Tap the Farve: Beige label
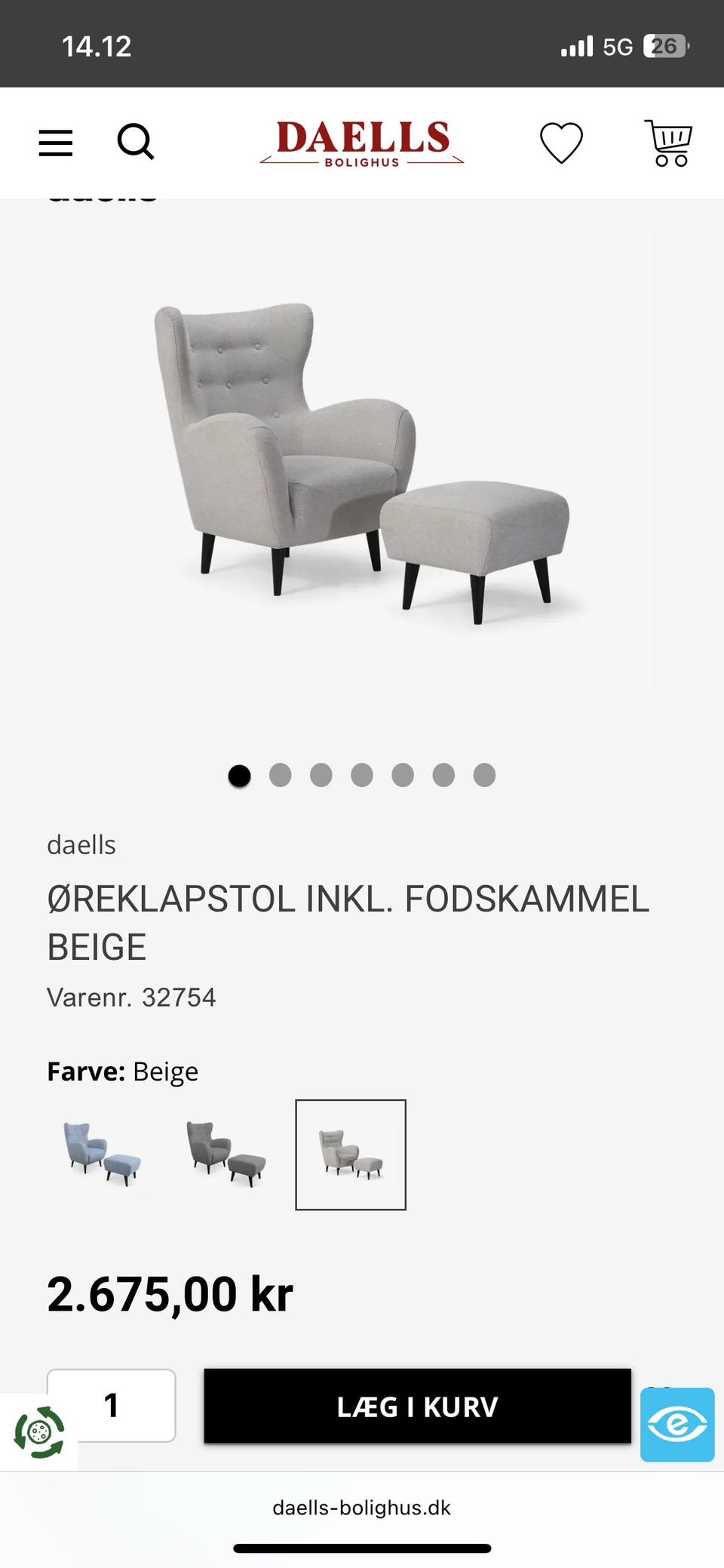The width and height of the screenshot is (724, 1568). coord(121,1071)
